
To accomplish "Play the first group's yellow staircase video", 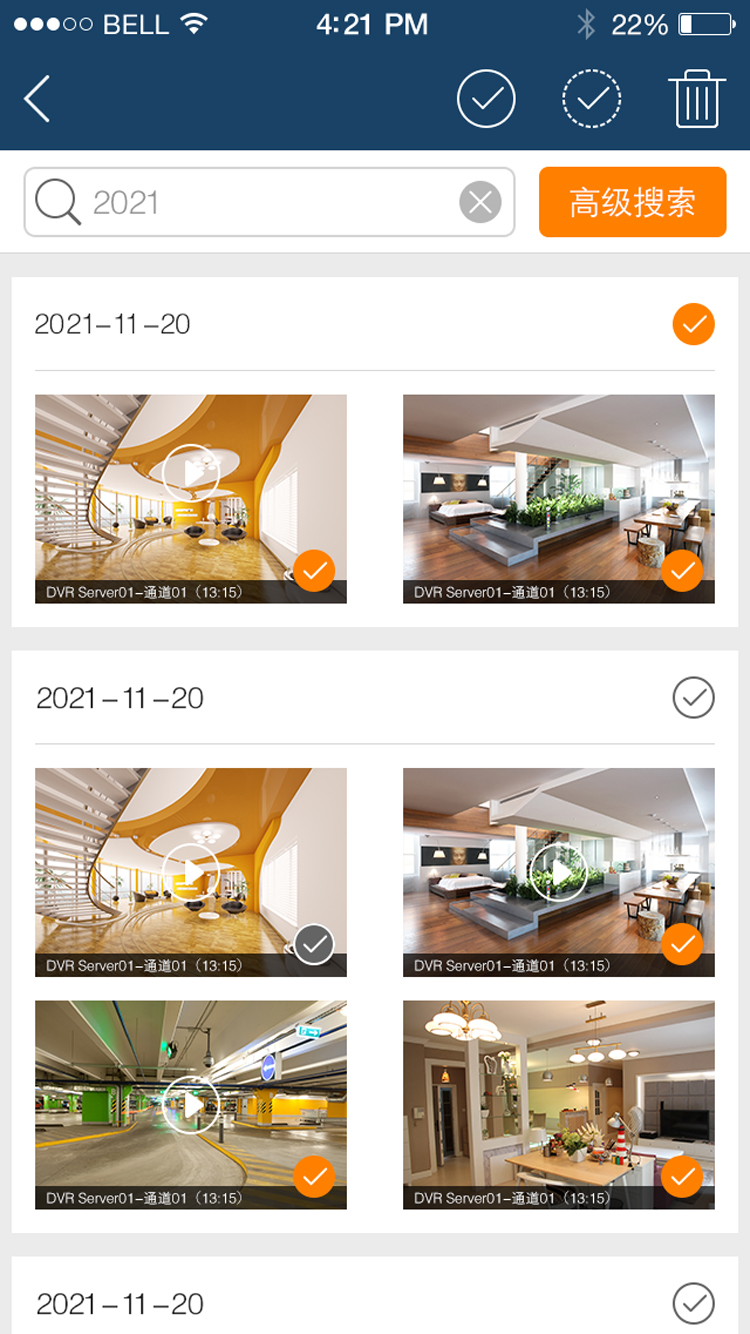I will 190,472.
